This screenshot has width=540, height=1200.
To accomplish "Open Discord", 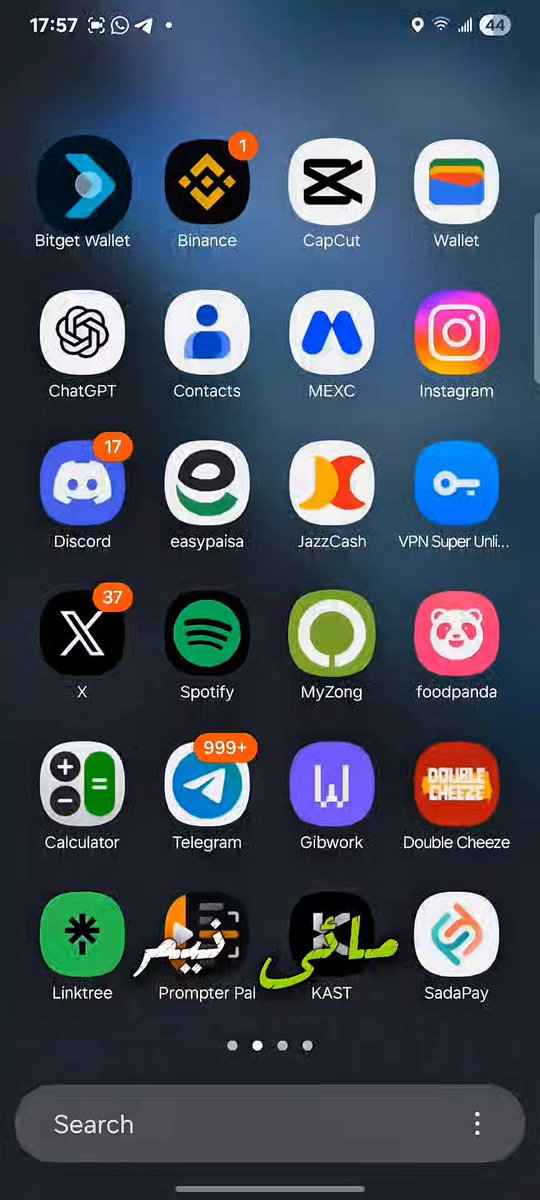I will click(82, 484).
